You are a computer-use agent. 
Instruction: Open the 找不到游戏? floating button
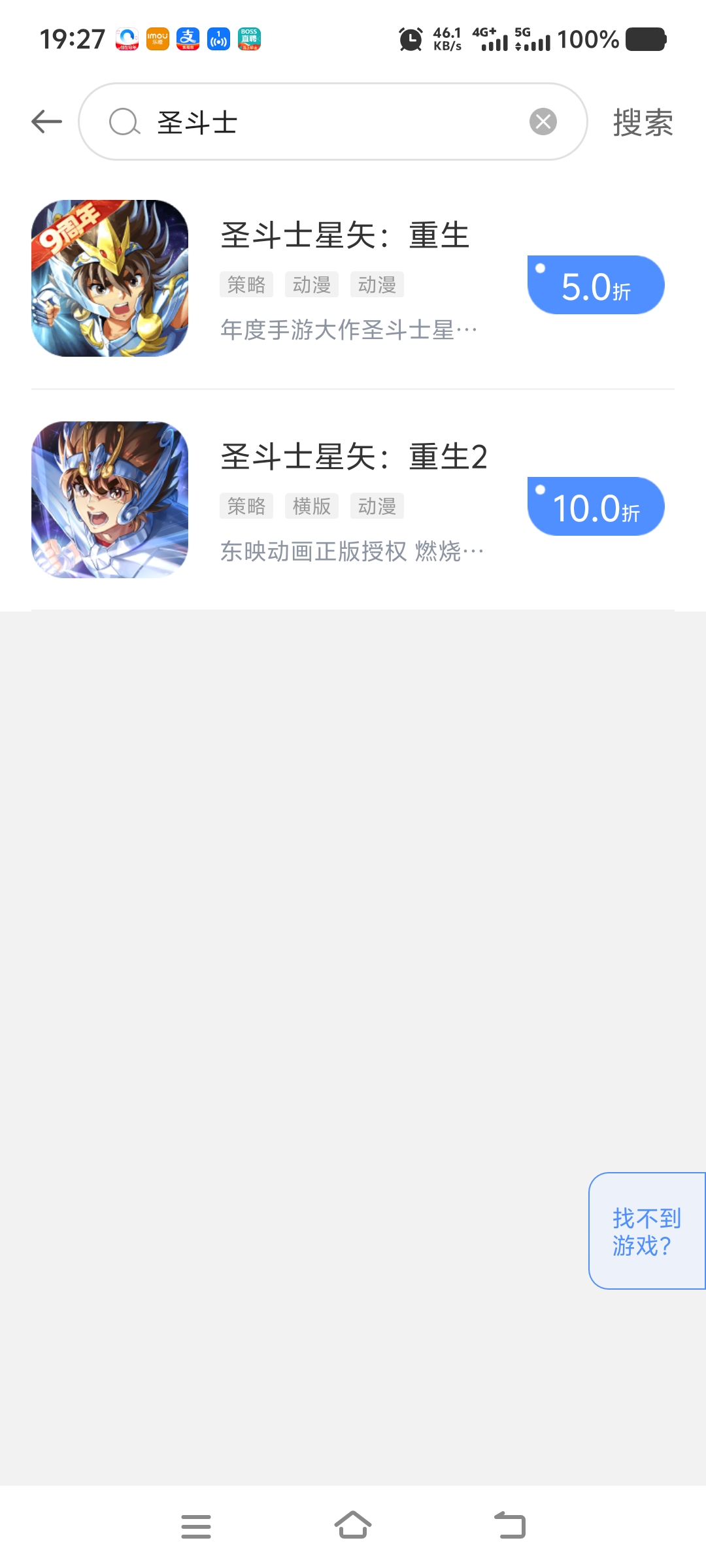(x=647, y=1231)
